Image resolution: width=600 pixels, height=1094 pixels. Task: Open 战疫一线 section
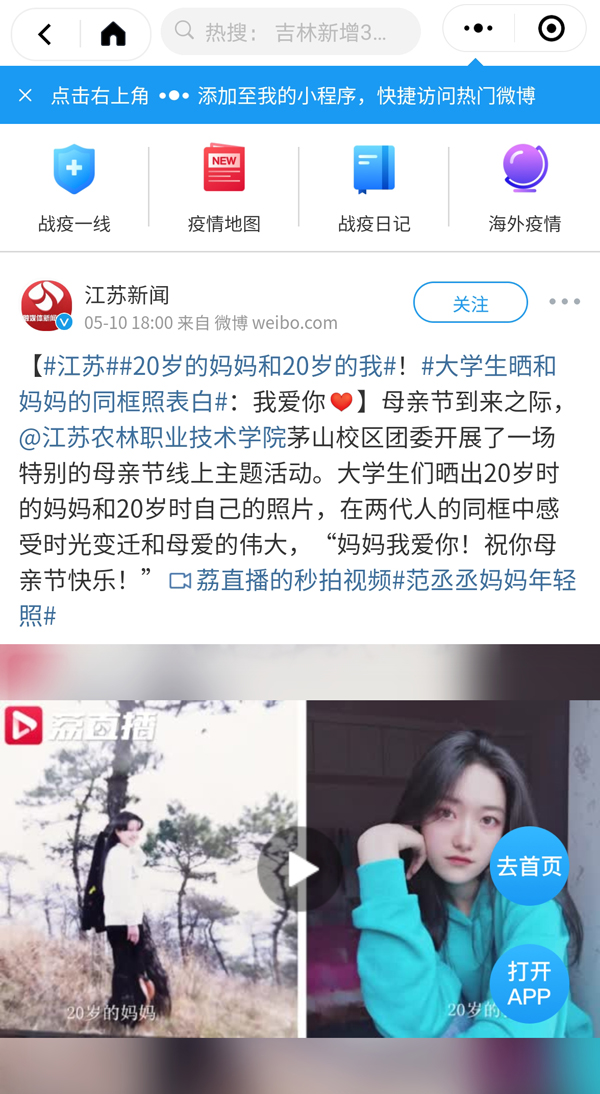click(x=74, y=189)
